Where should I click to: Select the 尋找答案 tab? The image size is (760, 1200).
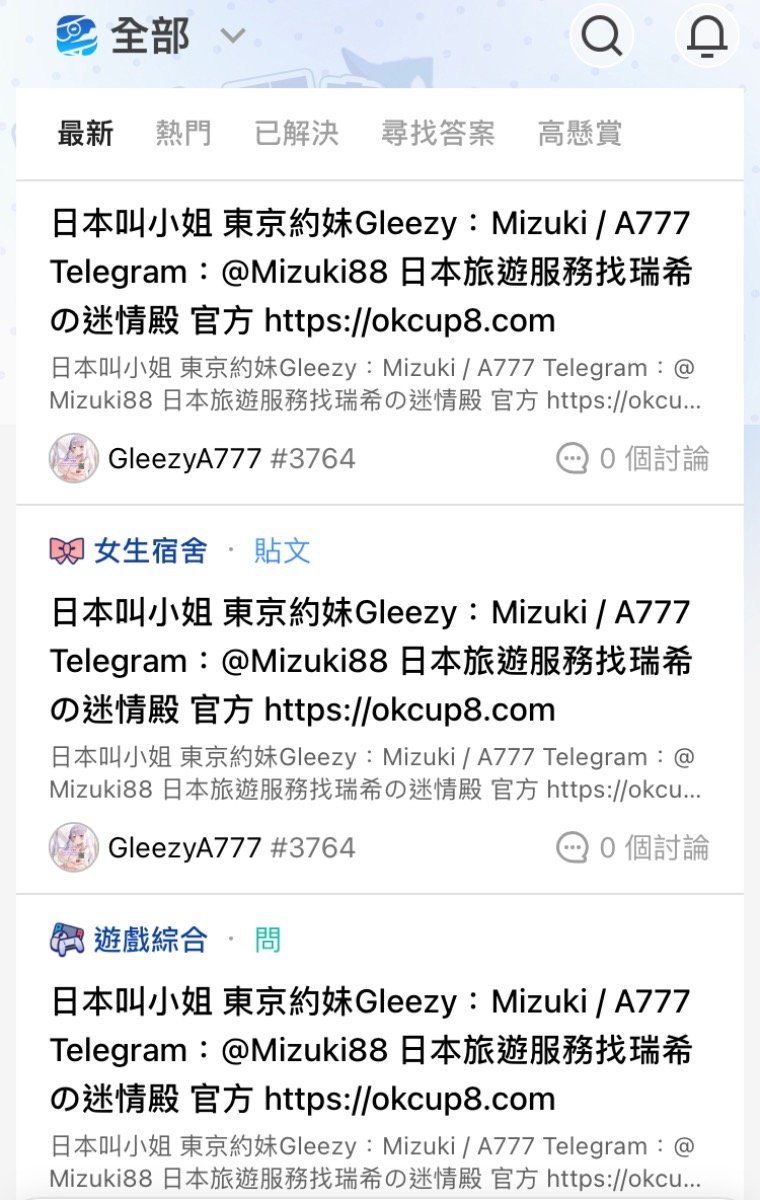[438, 133]
